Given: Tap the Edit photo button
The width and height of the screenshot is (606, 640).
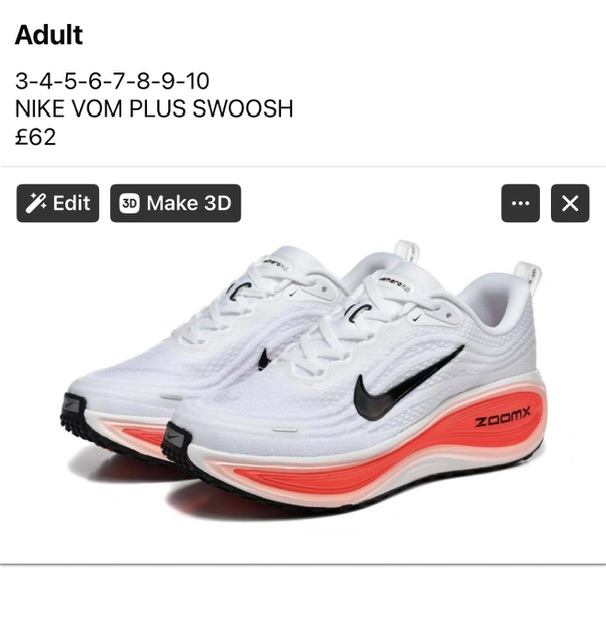Looking at the screenshot, I should (58, 203).
